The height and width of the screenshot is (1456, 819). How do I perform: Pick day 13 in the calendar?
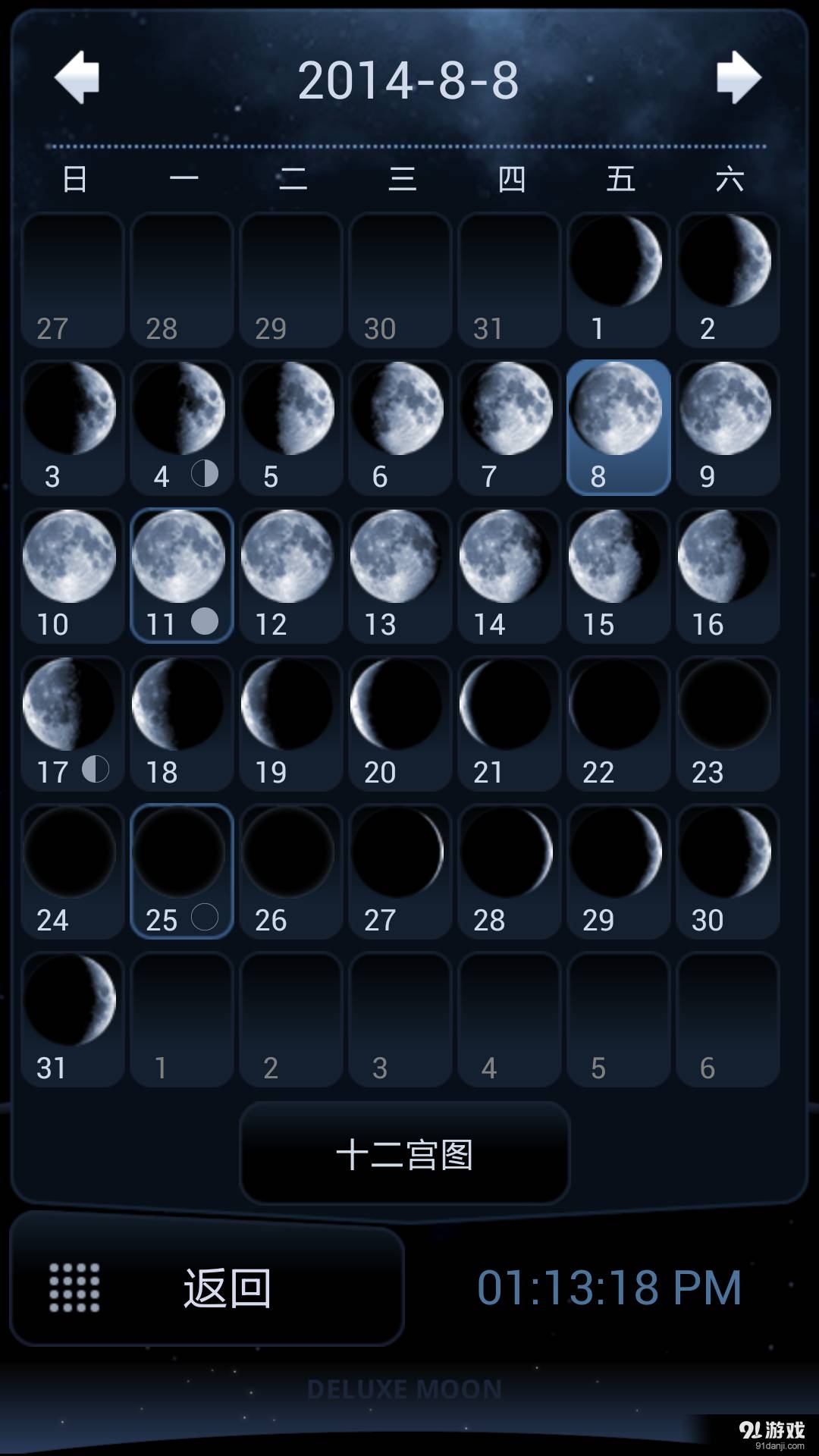point(400,576)
